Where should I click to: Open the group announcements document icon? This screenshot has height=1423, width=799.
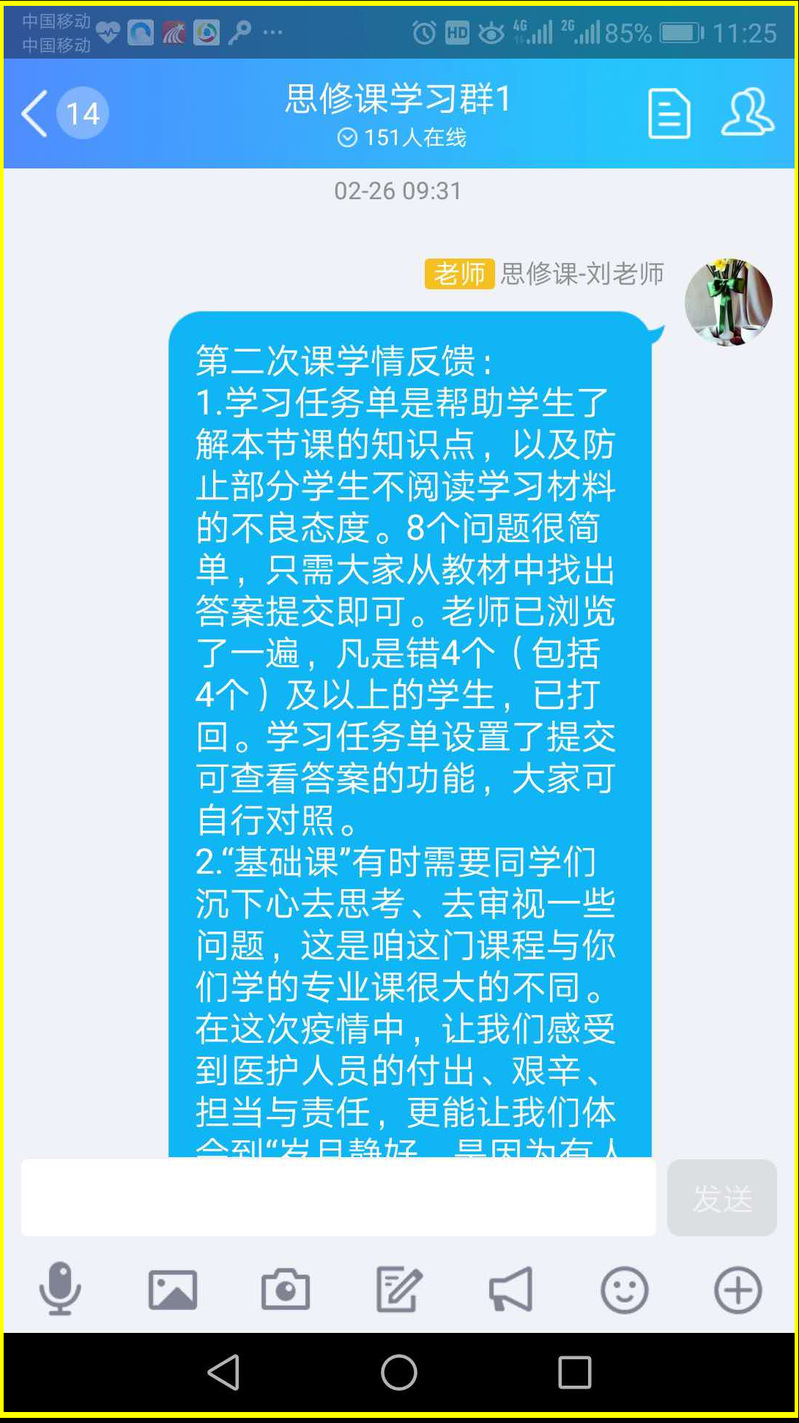[669, 113]
